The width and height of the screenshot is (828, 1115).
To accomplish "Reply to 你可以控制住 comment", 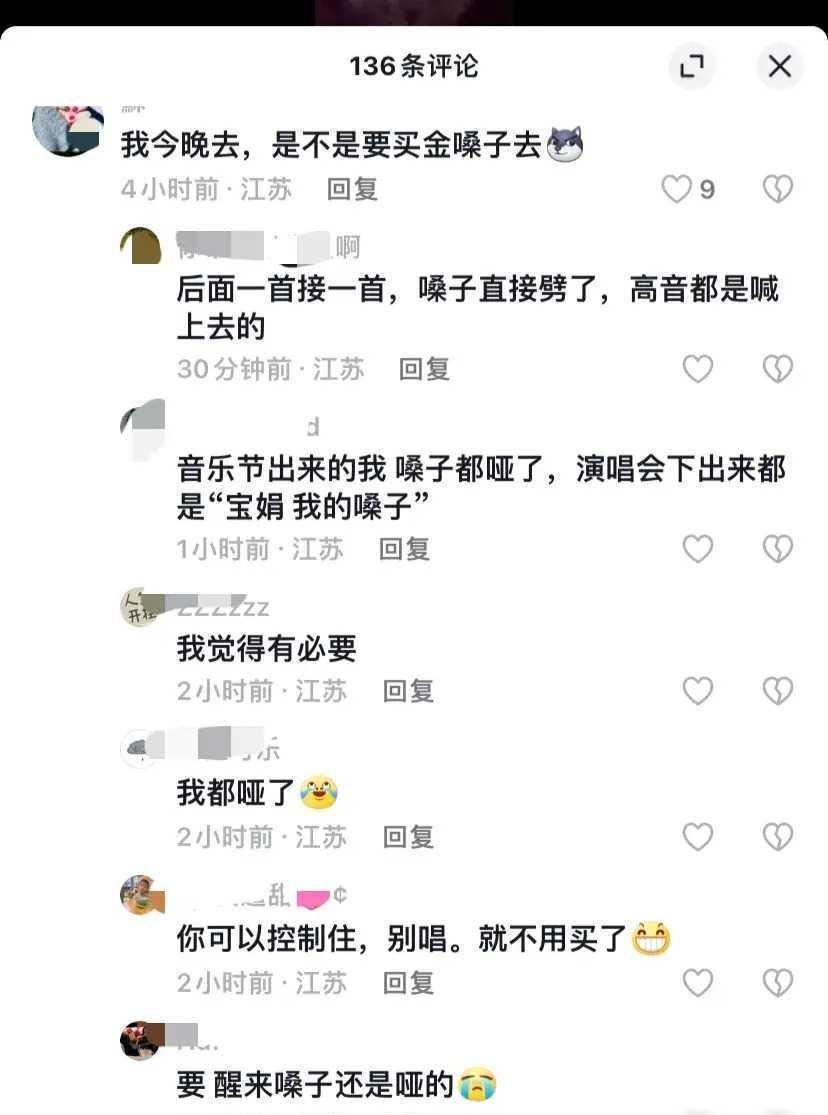I will pos(408,982).
